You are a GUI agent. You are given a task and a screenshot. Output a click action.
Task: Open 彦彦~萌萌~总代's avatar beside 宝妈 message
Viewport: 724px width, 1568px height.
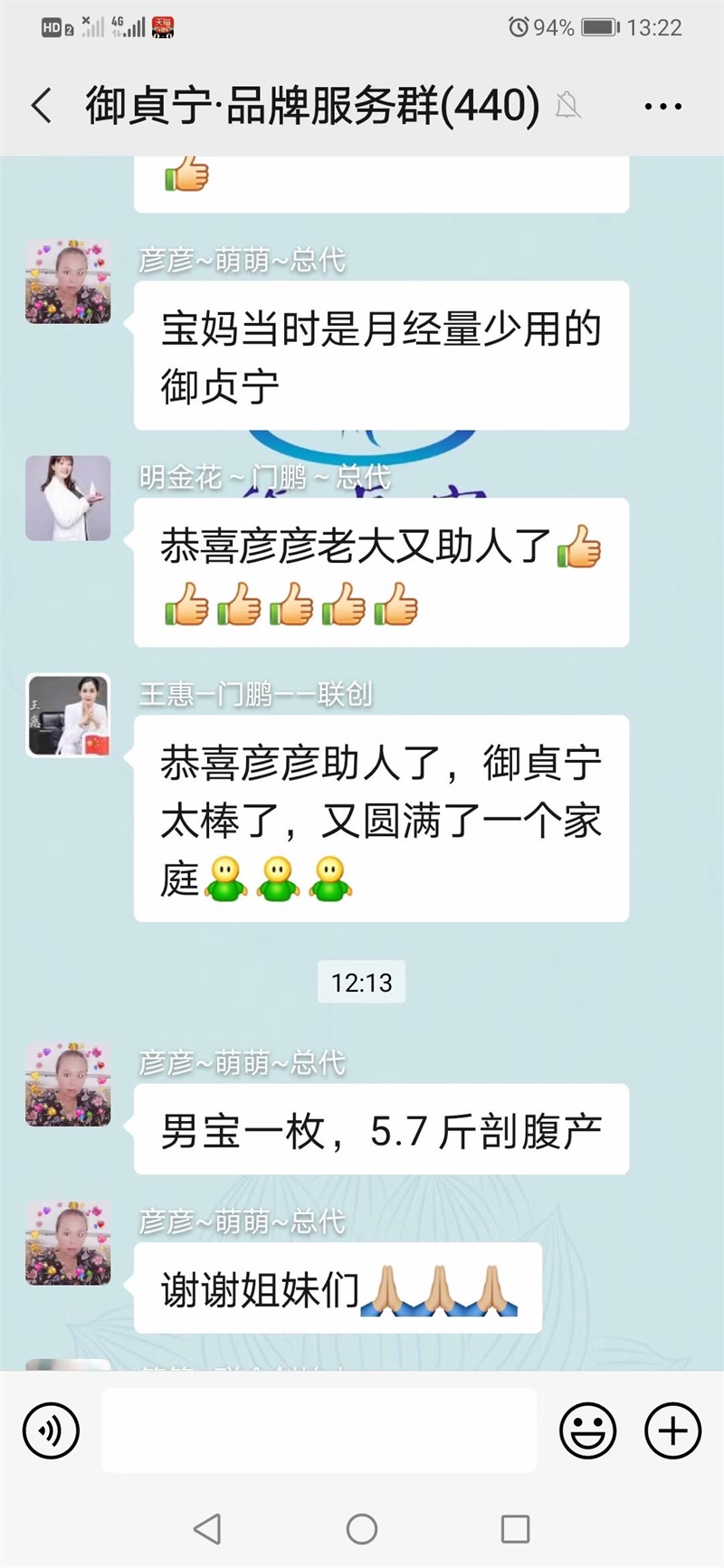coord(68,281)
